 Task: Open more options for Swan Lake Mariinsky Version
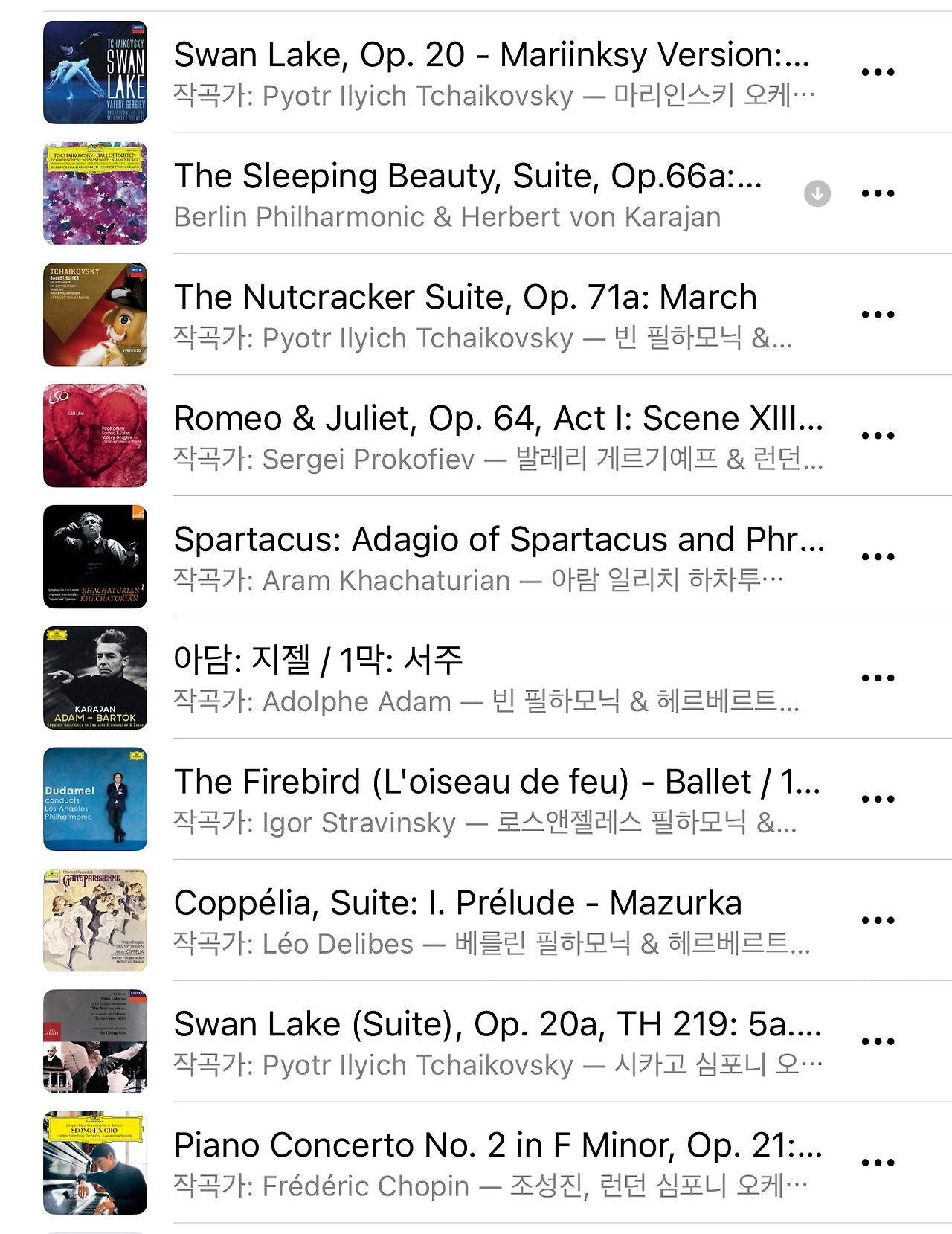click(878, 72)
